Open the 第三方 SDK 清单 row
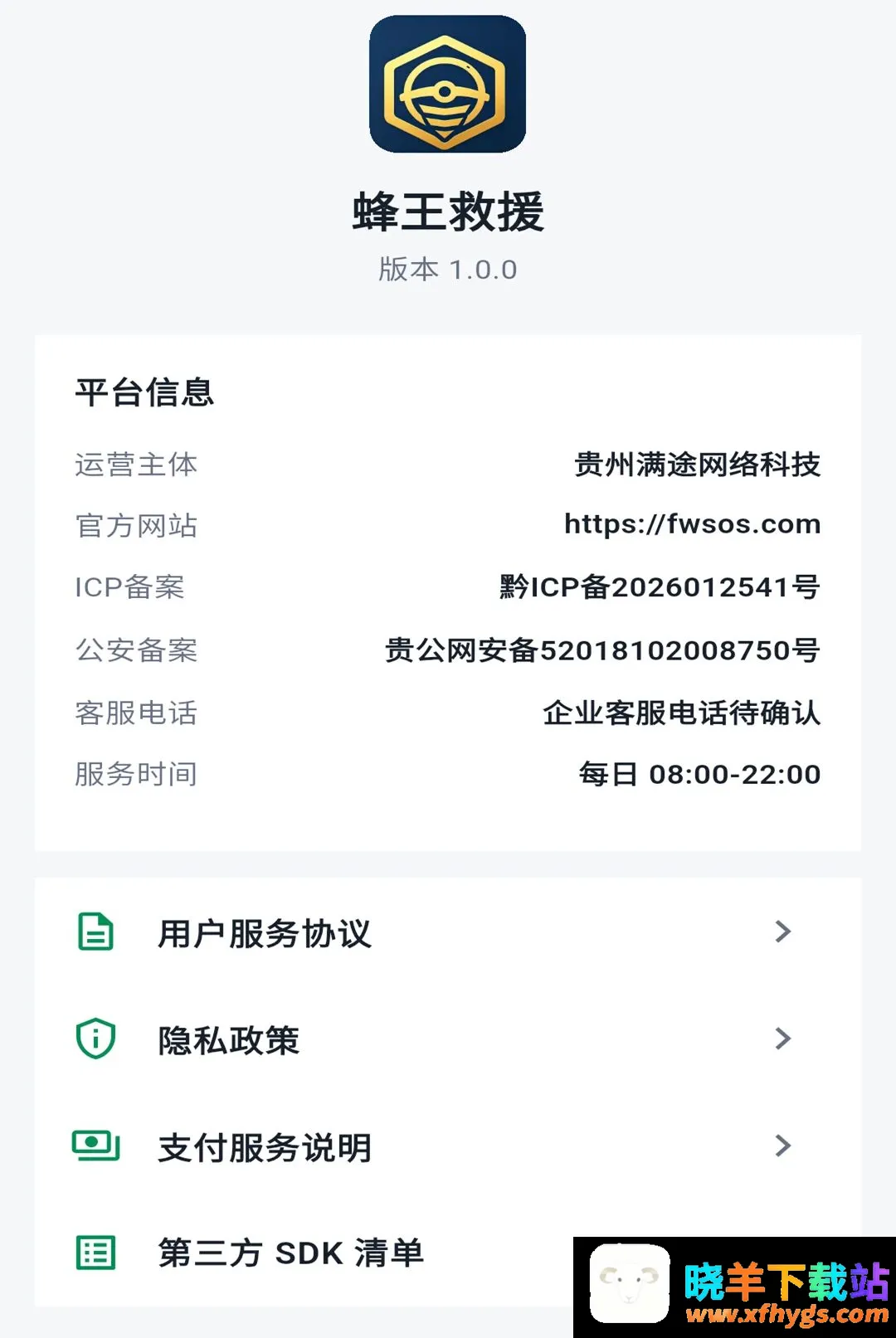 coord(448,1253)
